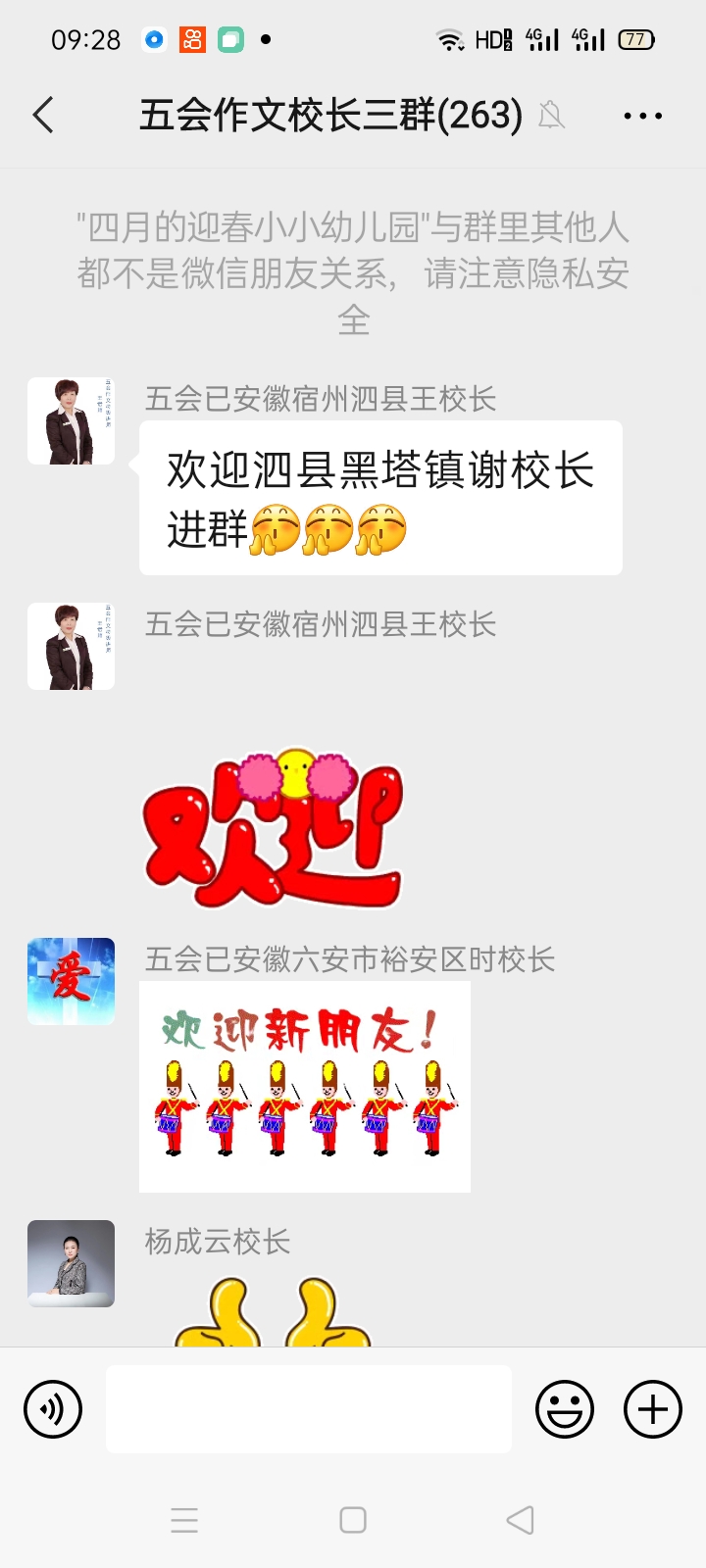Open the plus attachments menu
The height and width of the screenshot is (1568, 706).
pyautogui.click(x=652, y=1409)
